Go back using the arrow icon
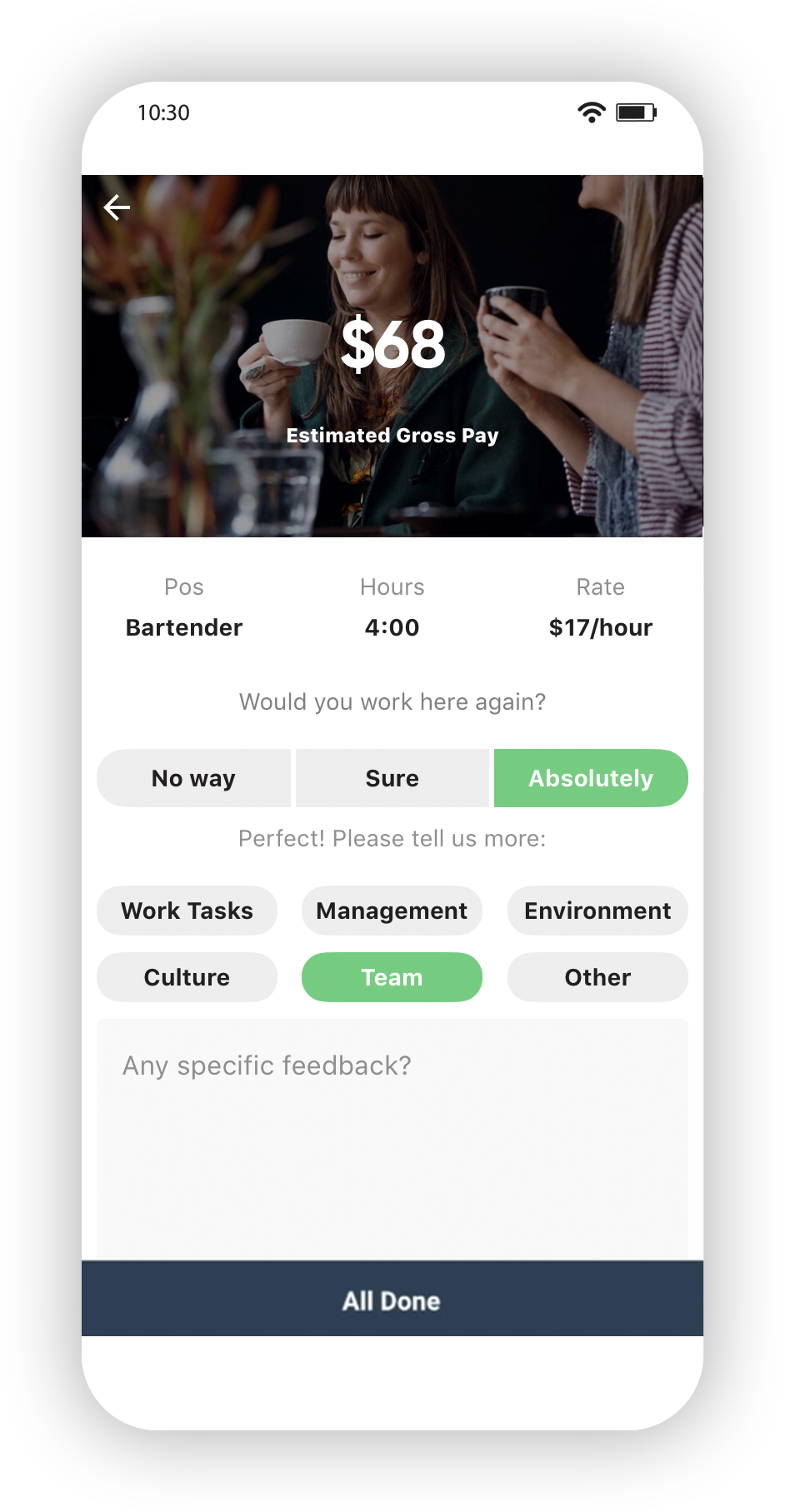 coord(117,207)
